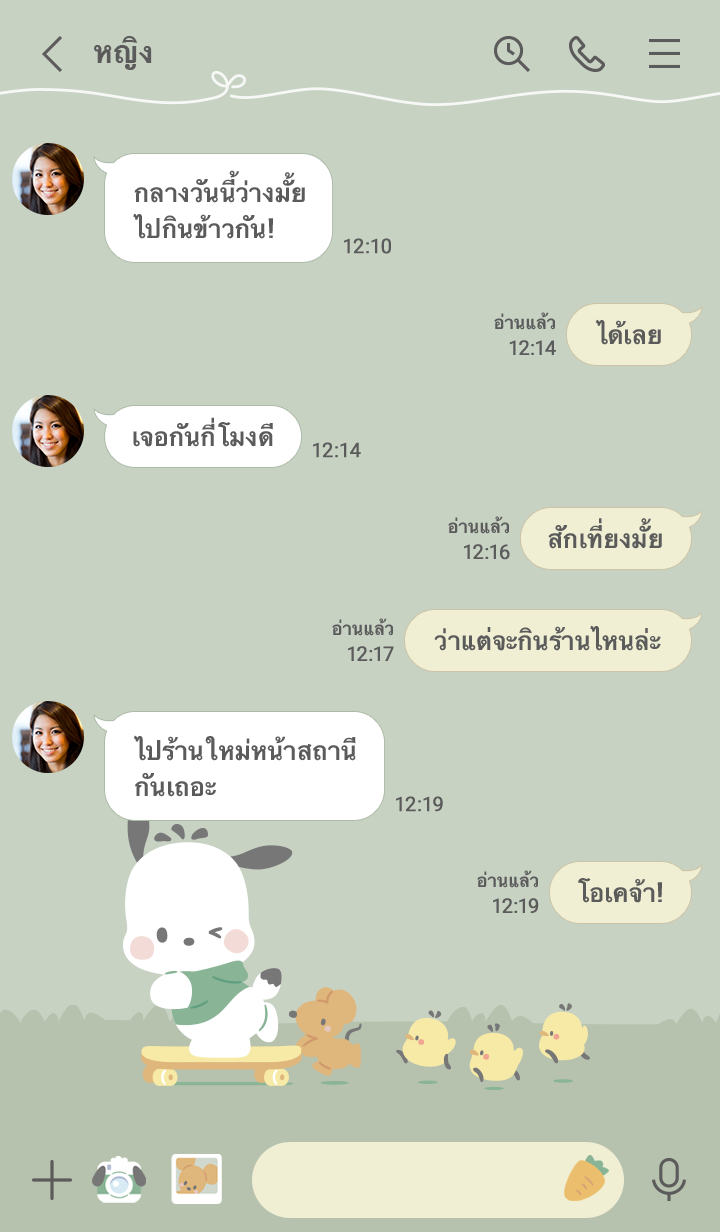Search messages in this chat
The height and width of the screenshot is (1232, 720).
tap(511, 54)
